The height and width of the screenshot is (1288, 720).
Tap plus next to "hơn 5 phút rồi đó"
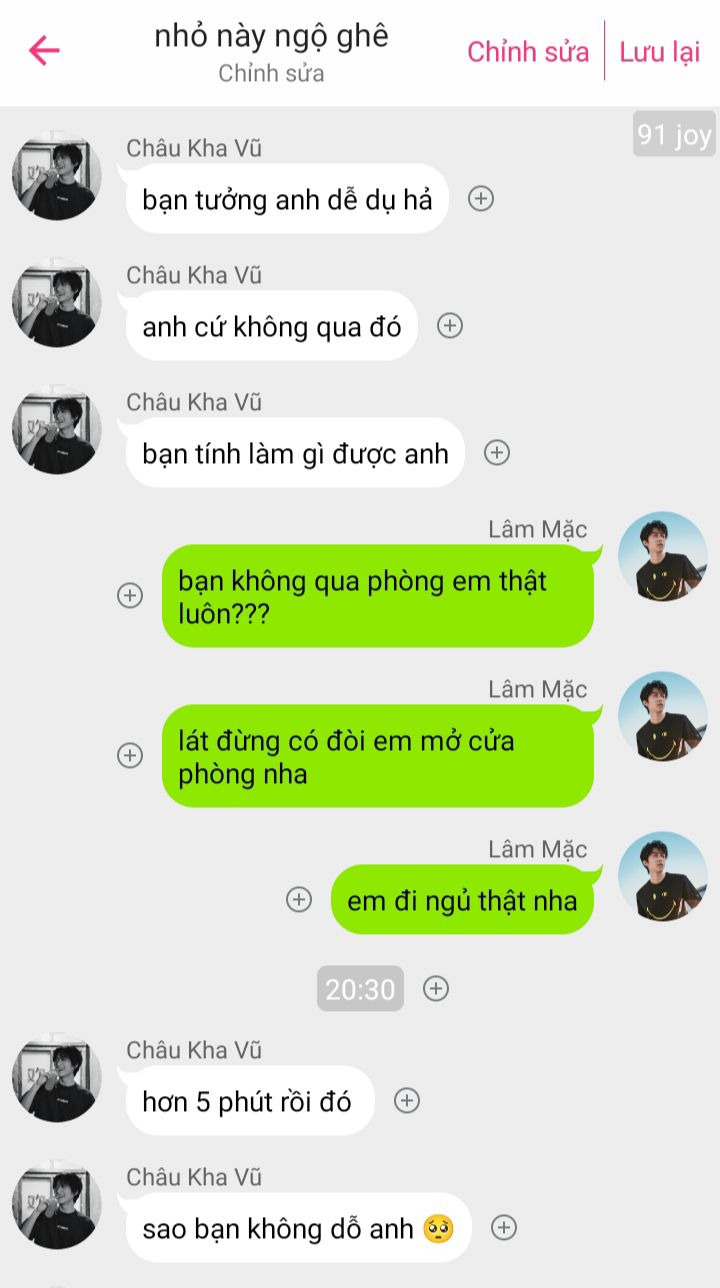(x=406, y=1101)
